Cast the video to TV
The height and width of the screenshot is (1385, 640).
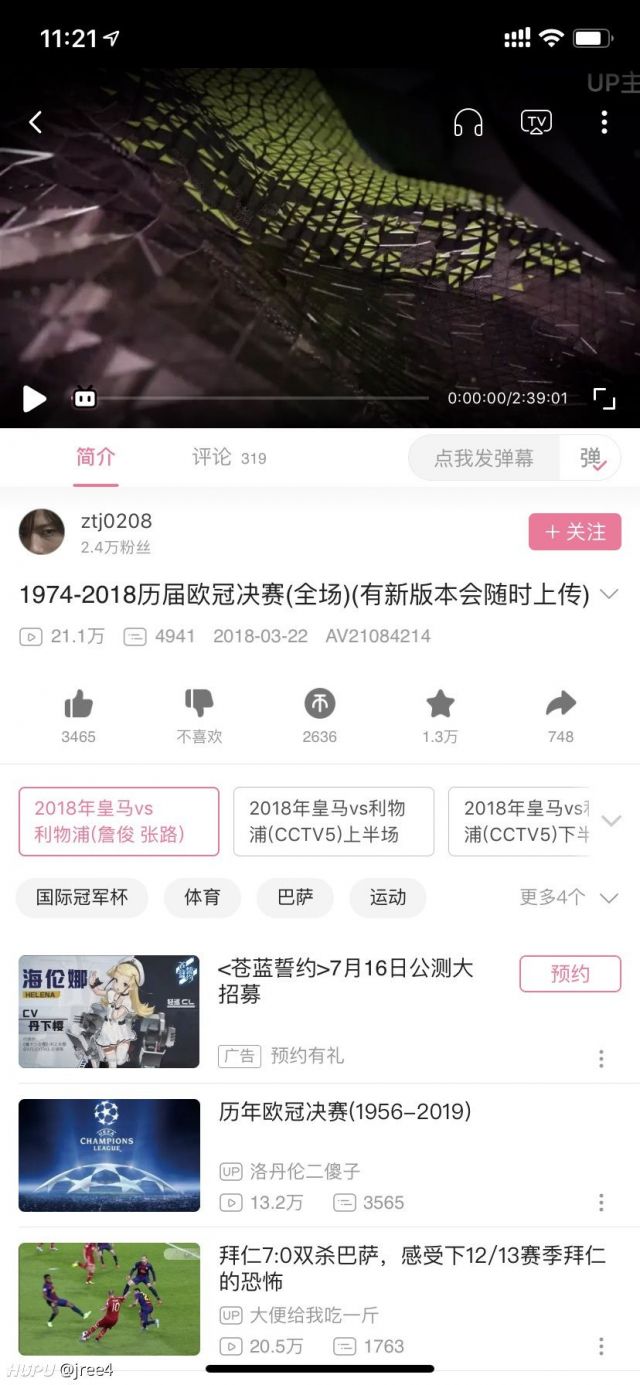point(537,122)
